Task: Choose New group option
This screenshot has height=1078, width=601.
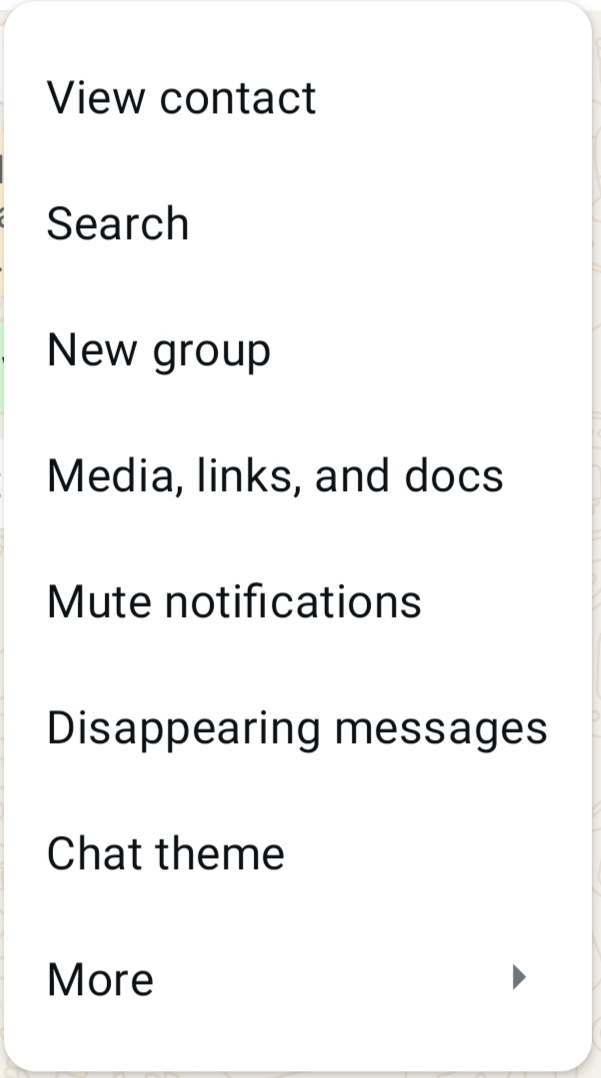Action: (298, 349)
